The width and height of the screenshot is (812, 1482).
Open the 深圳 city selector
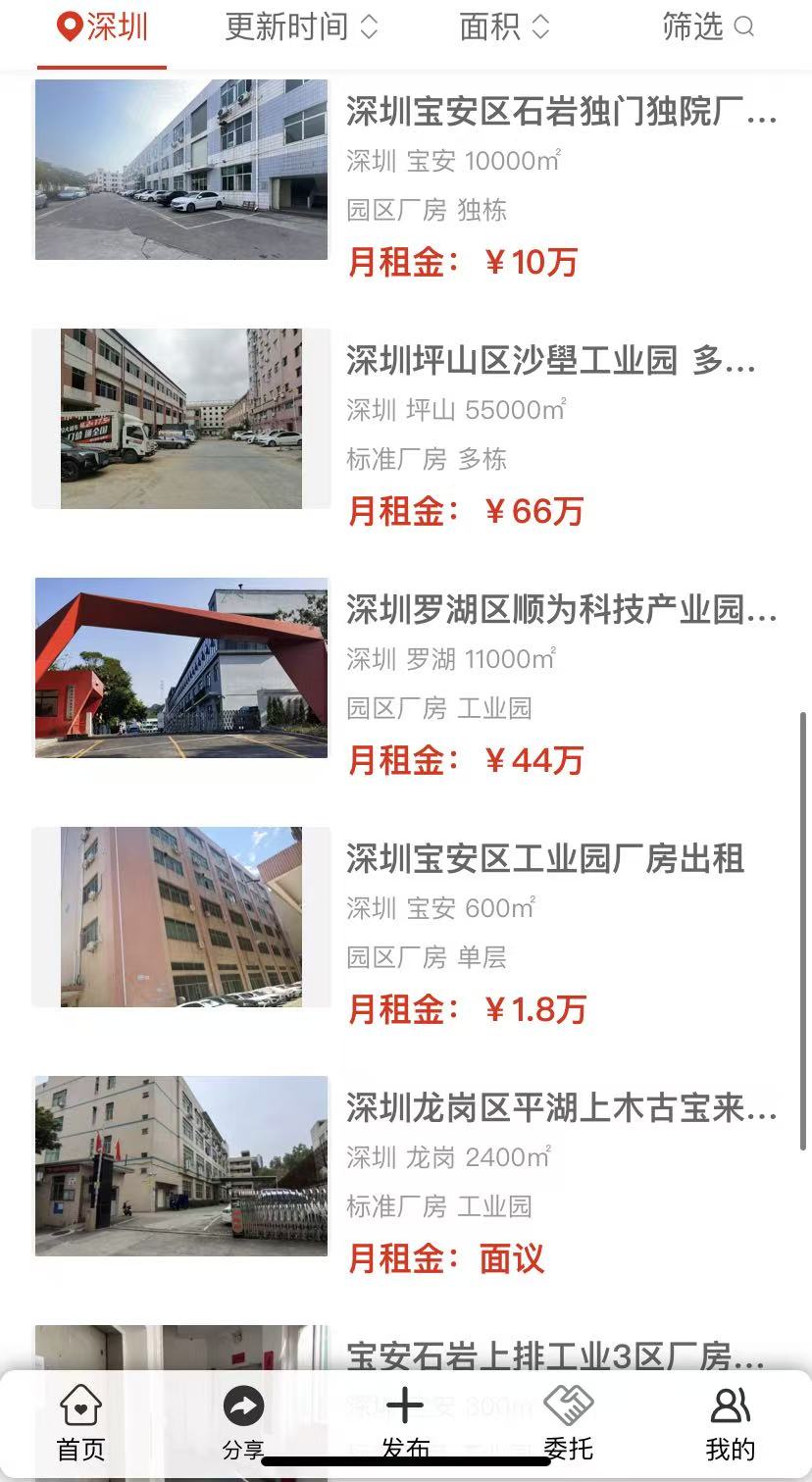coord(103,27)
